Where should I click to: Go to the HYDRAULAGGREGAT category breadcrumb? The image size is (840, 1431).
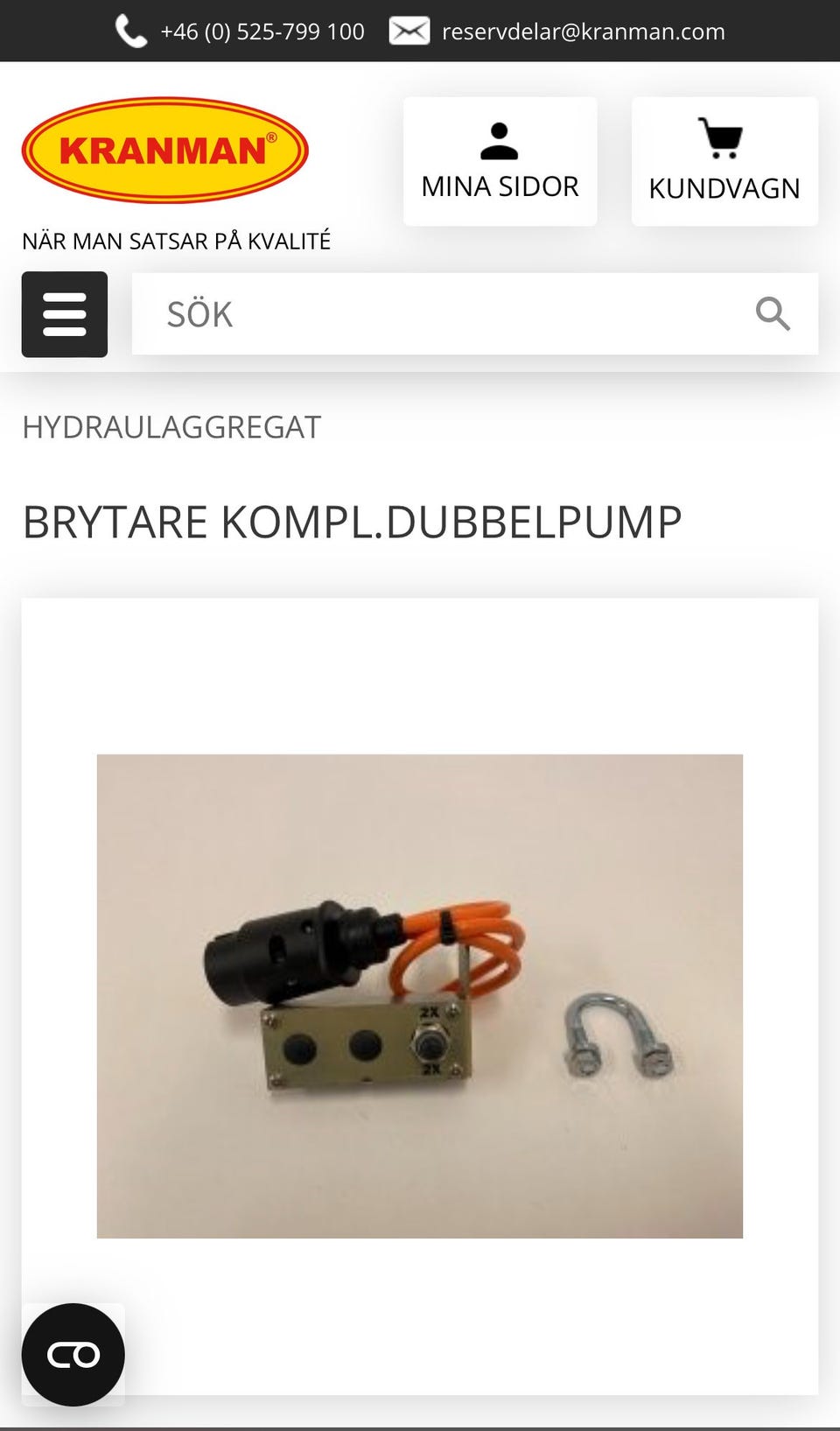(x=171, y=427)
